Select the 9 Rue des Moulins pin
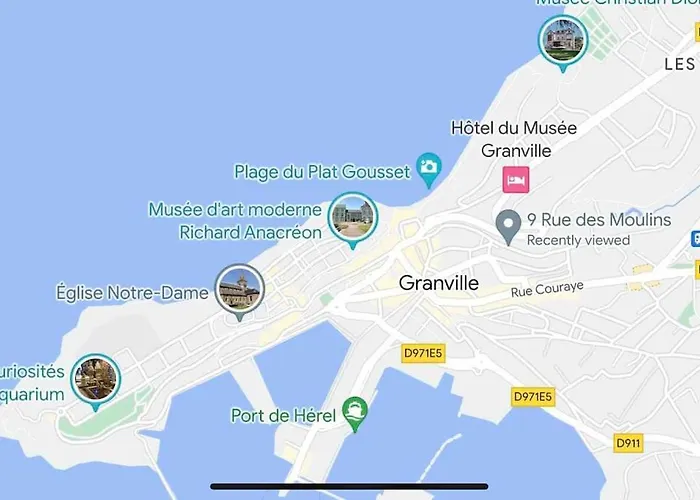This screenshot has width=700, height=500. click(x=511, y=226)
